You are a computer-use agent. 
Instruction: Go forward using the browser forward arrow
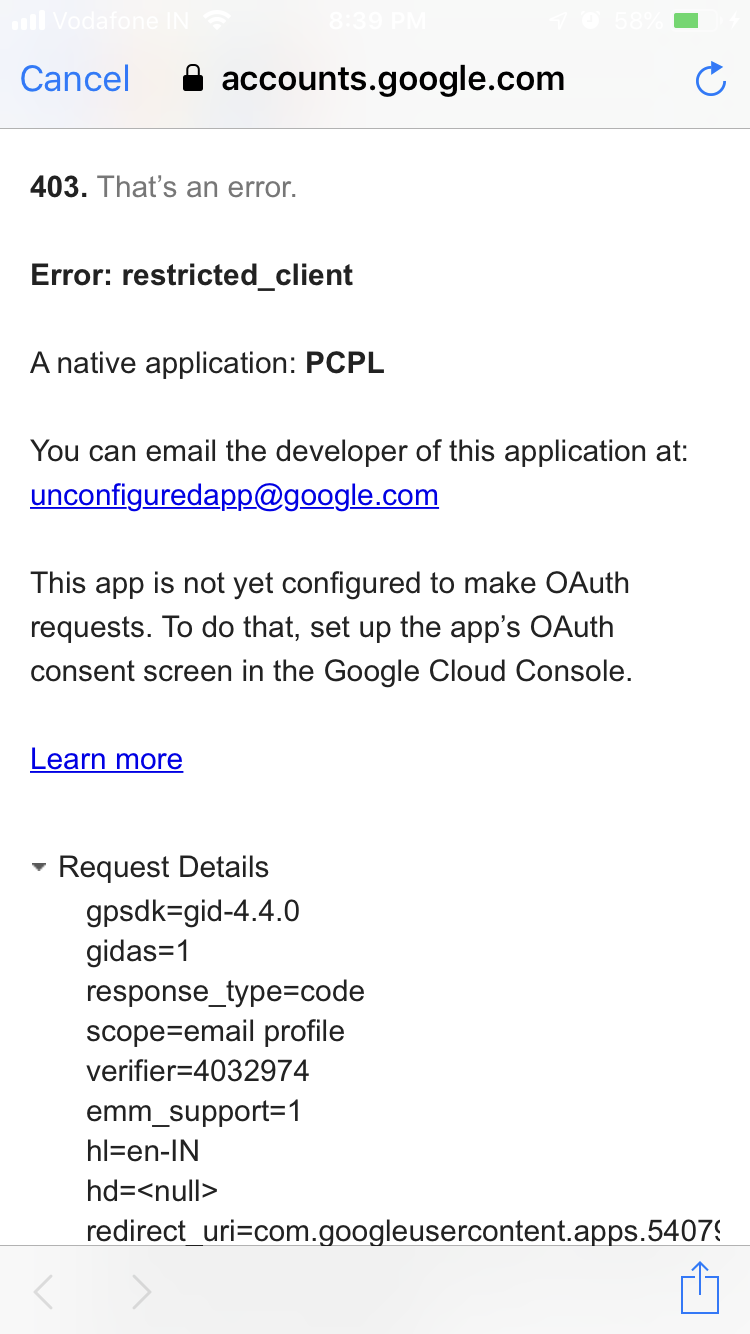[x=142, y=1292]
